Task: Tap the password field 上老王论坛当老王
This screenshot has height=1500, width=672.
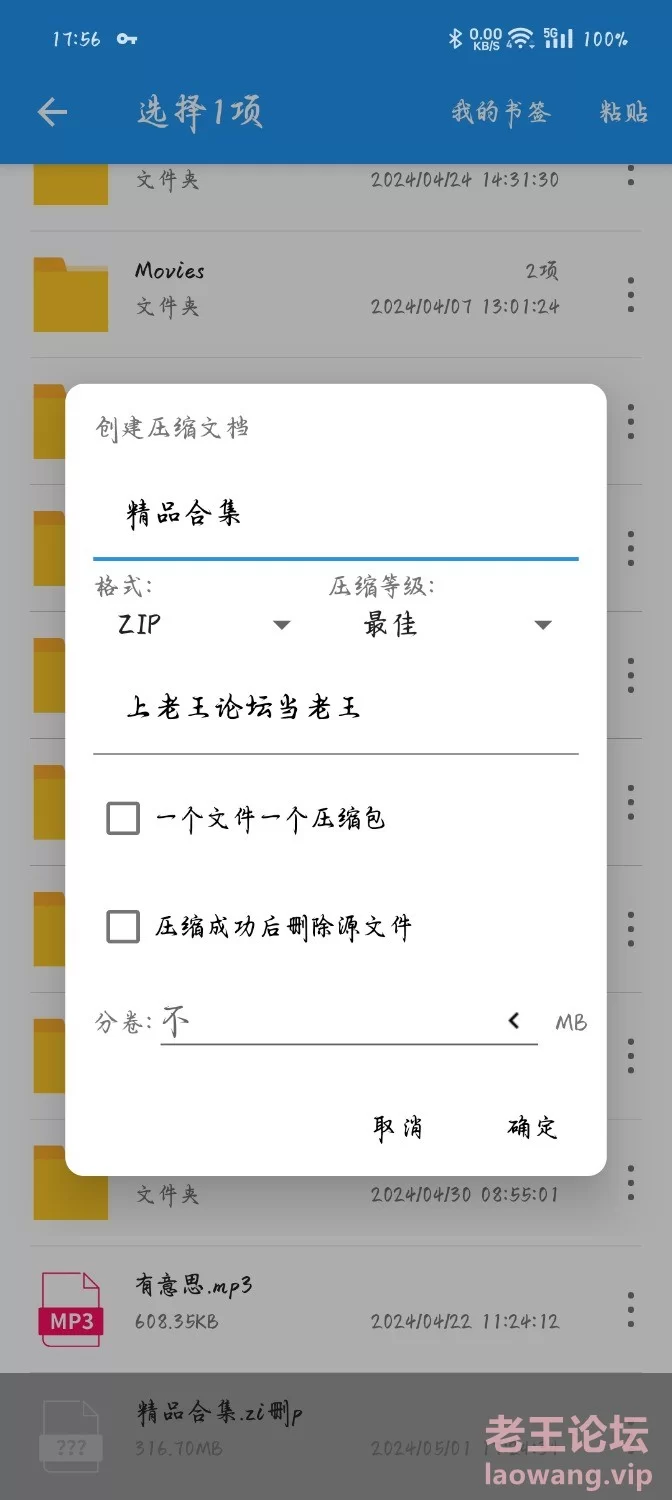Action: pos(336,710)
